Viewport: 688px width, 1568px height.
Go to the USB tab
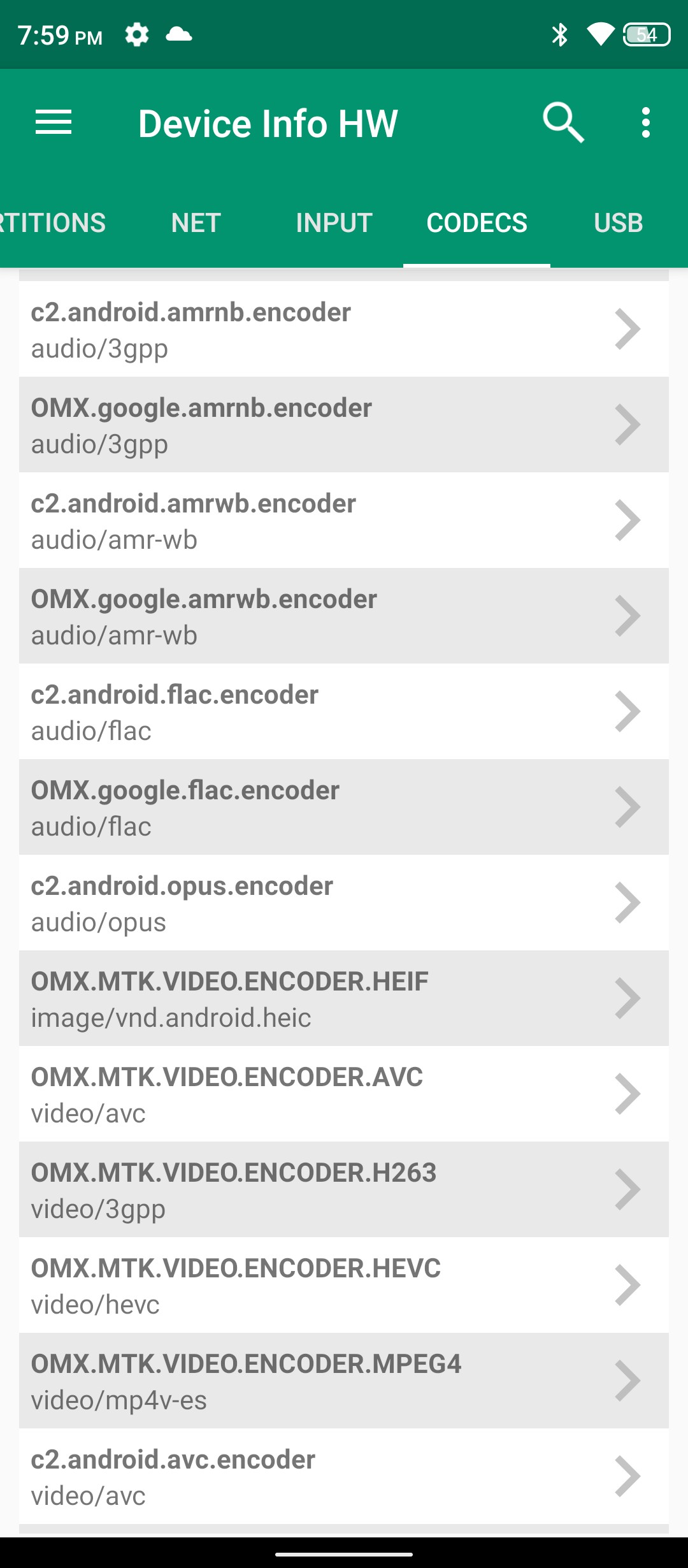(x=618, y=223)
